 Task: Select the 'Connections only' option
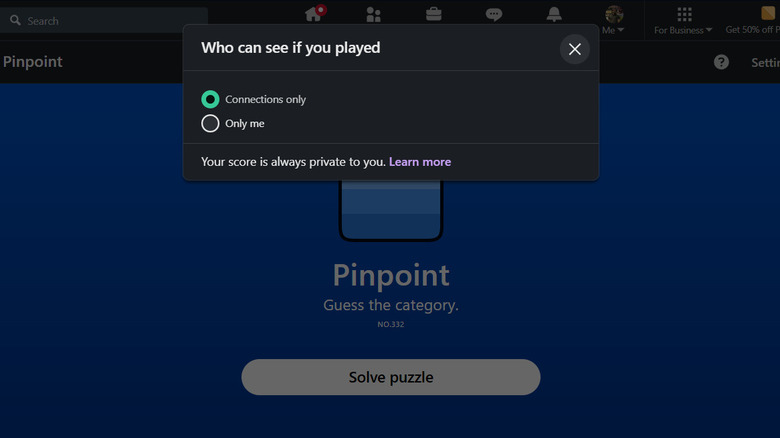pyautogui.click(x=210, y=99)
